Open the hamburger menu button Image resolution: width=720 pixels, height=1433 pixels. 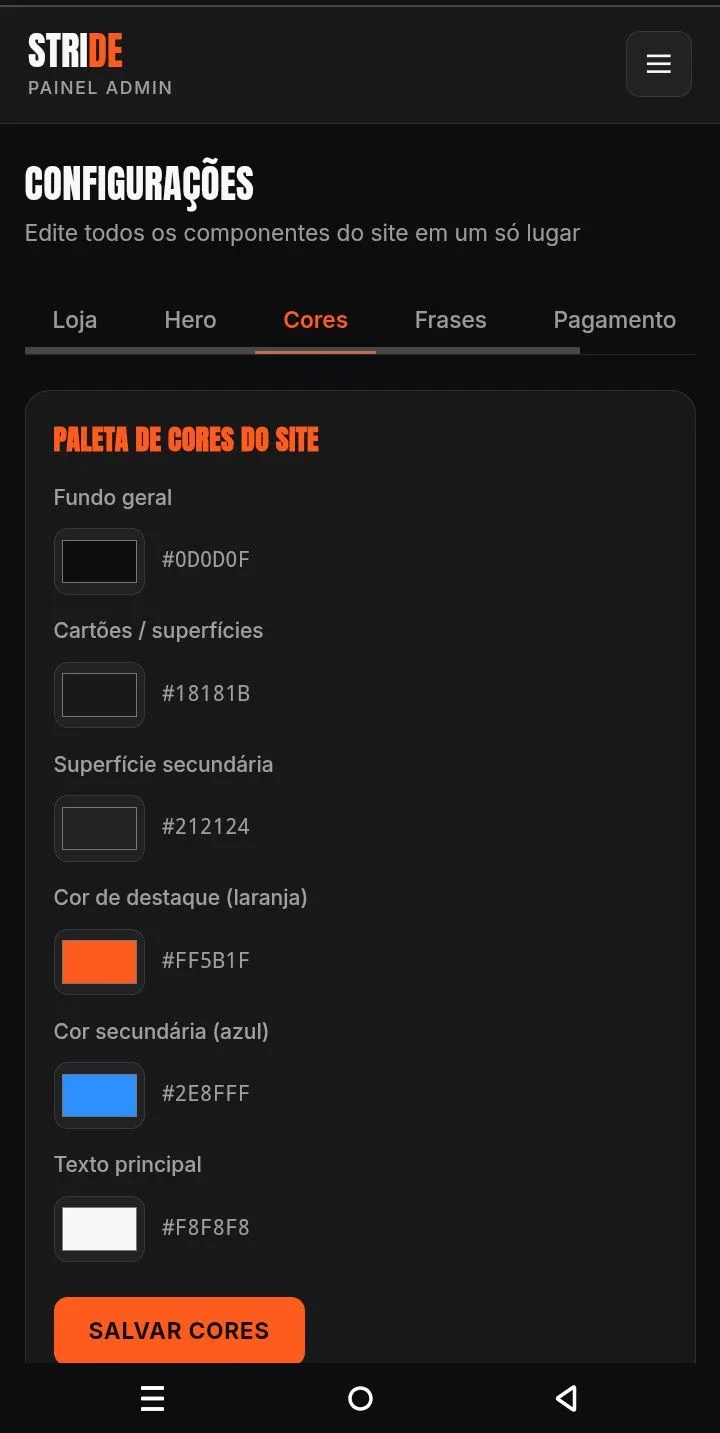coord(658,64)
